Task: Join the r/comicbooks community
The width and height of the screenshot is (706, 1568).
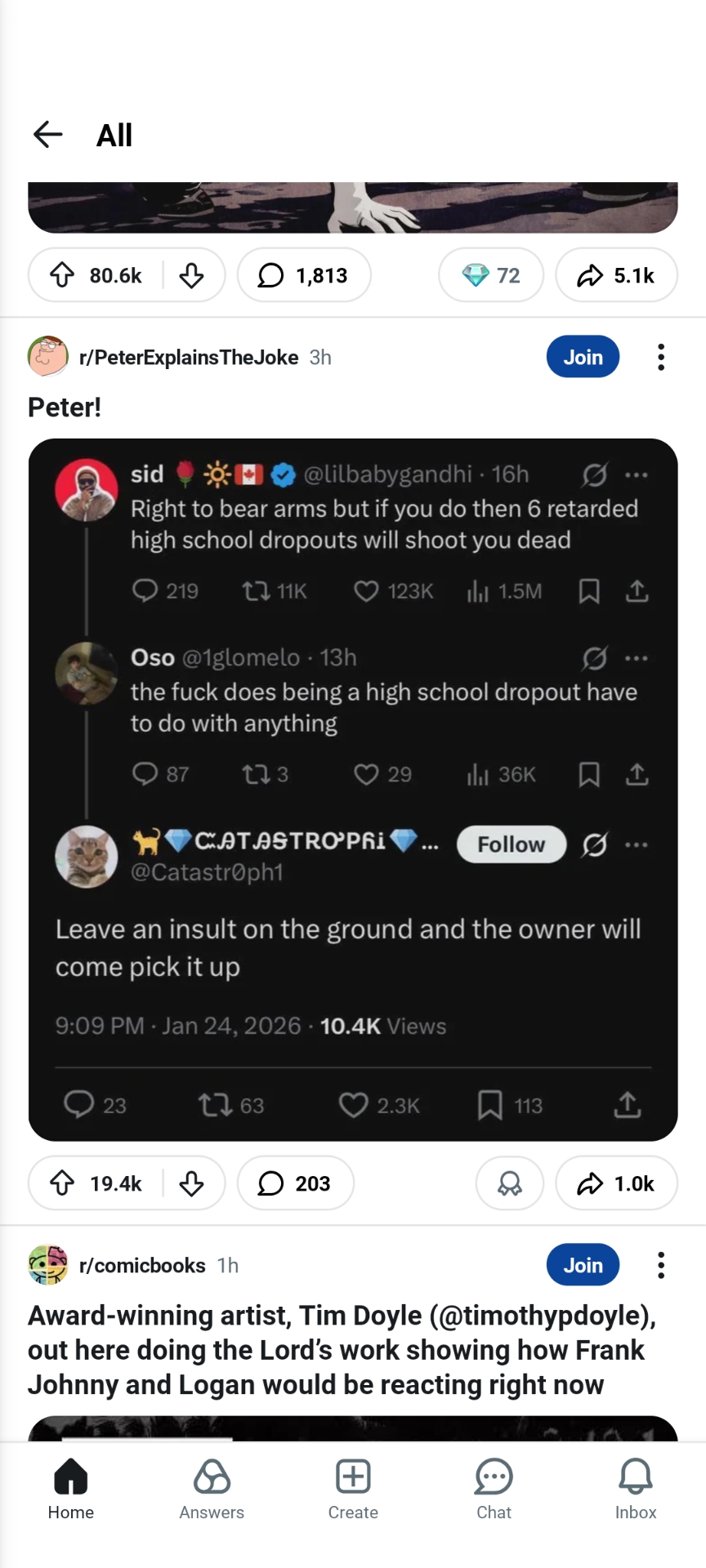Action: [583, 1265]
